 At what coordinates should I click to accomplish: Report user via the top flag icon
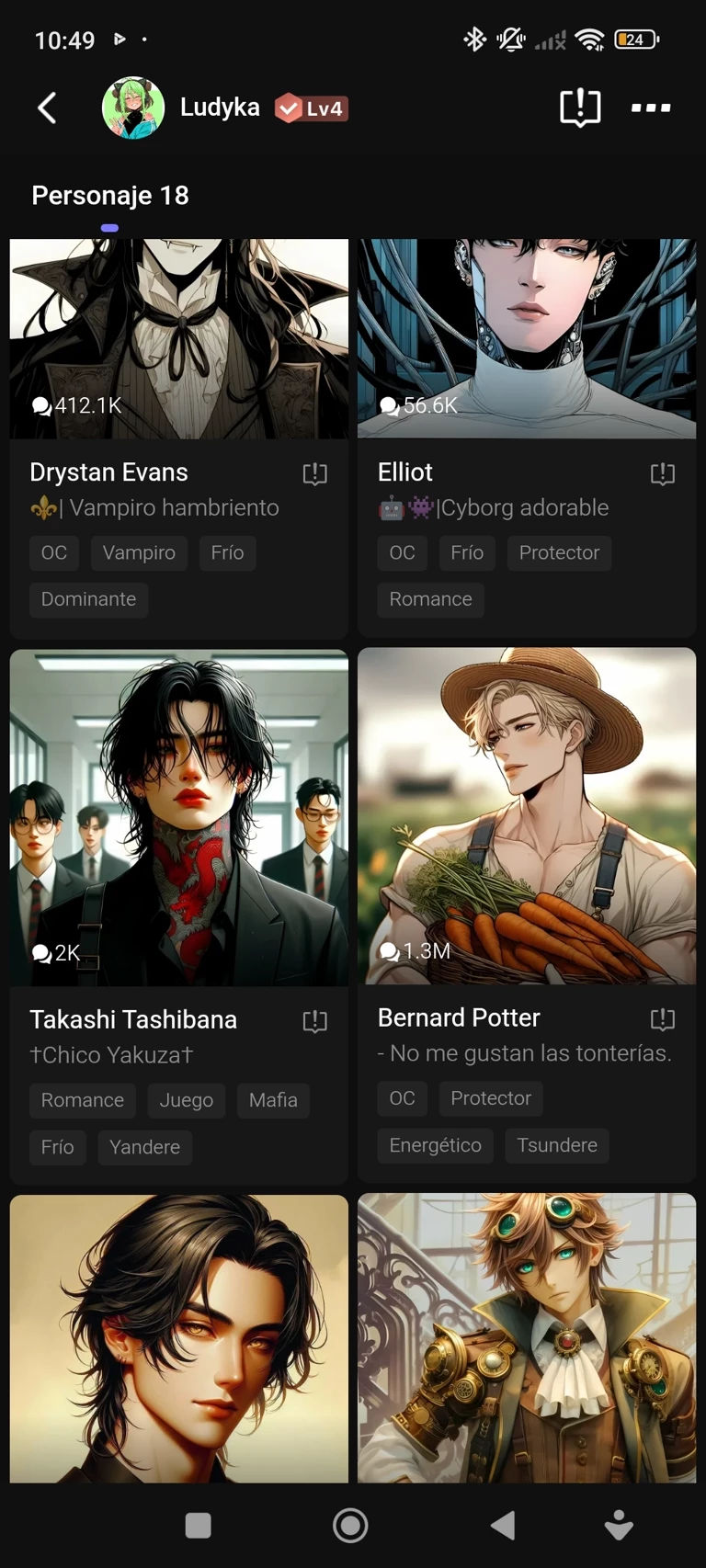coord(580,108)
